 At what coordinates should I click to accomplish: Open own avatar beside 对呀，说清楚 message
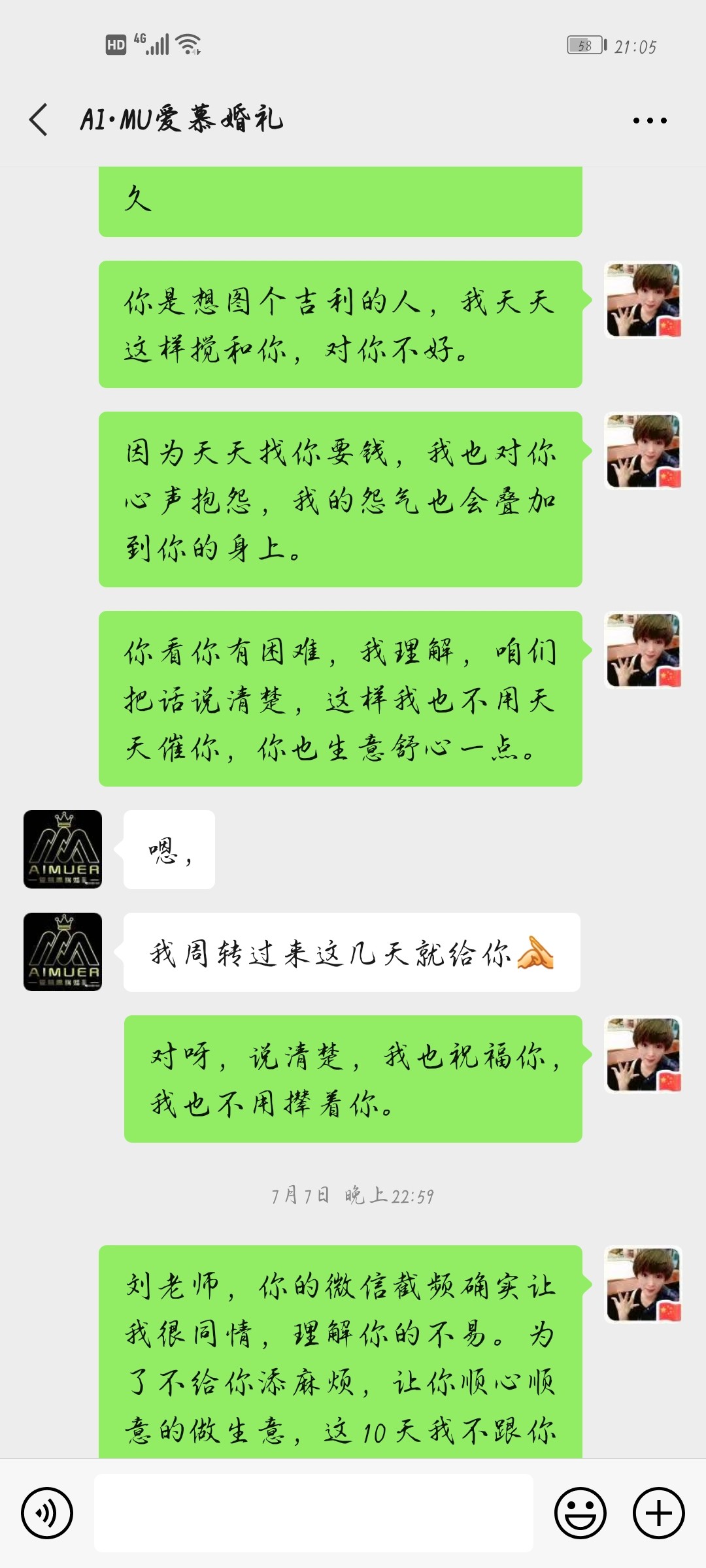coord(644,1054)
